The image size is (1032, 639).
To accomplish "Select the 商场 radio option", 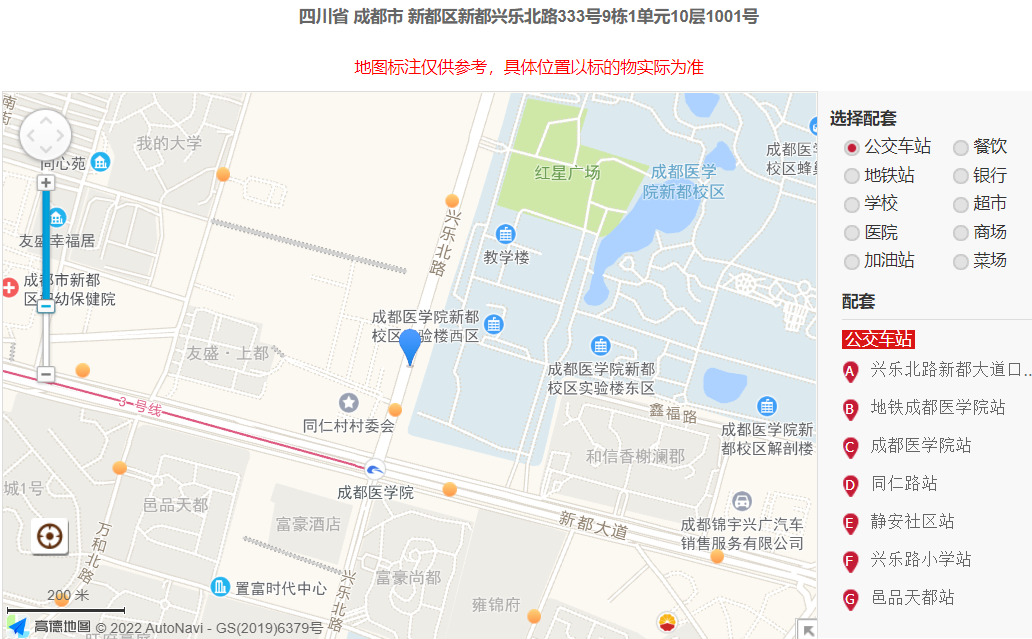I will coord(961,233).
